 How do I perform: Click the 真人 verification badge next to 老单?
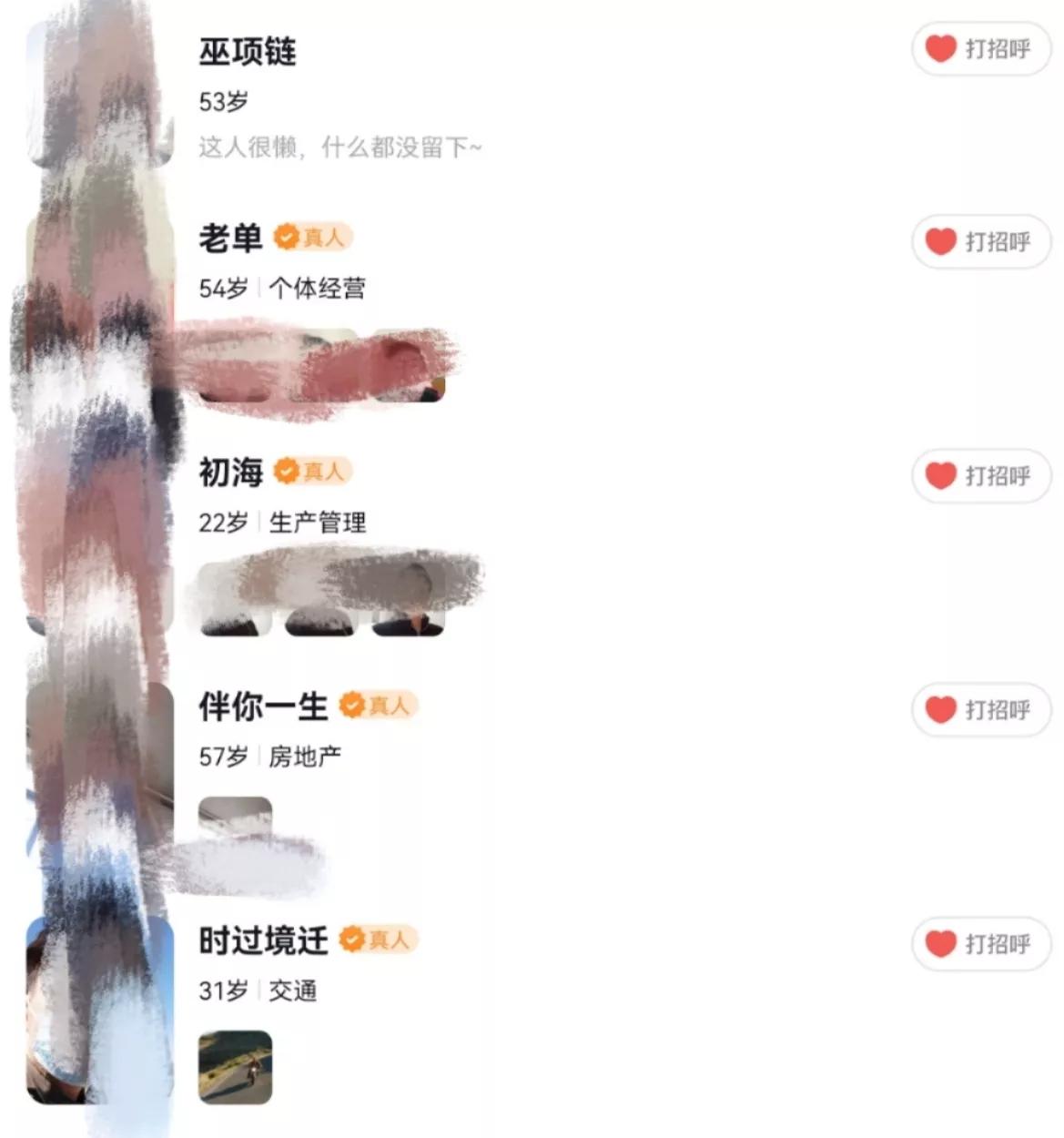click(314, 235)
